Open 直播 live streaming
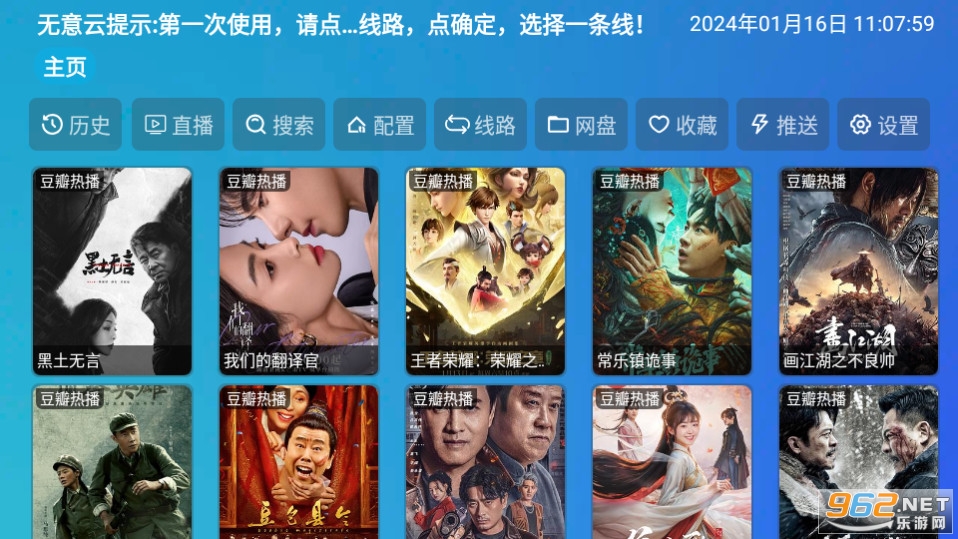The width and height of the screenshot is (958, 539). click(x=178, y=125)
